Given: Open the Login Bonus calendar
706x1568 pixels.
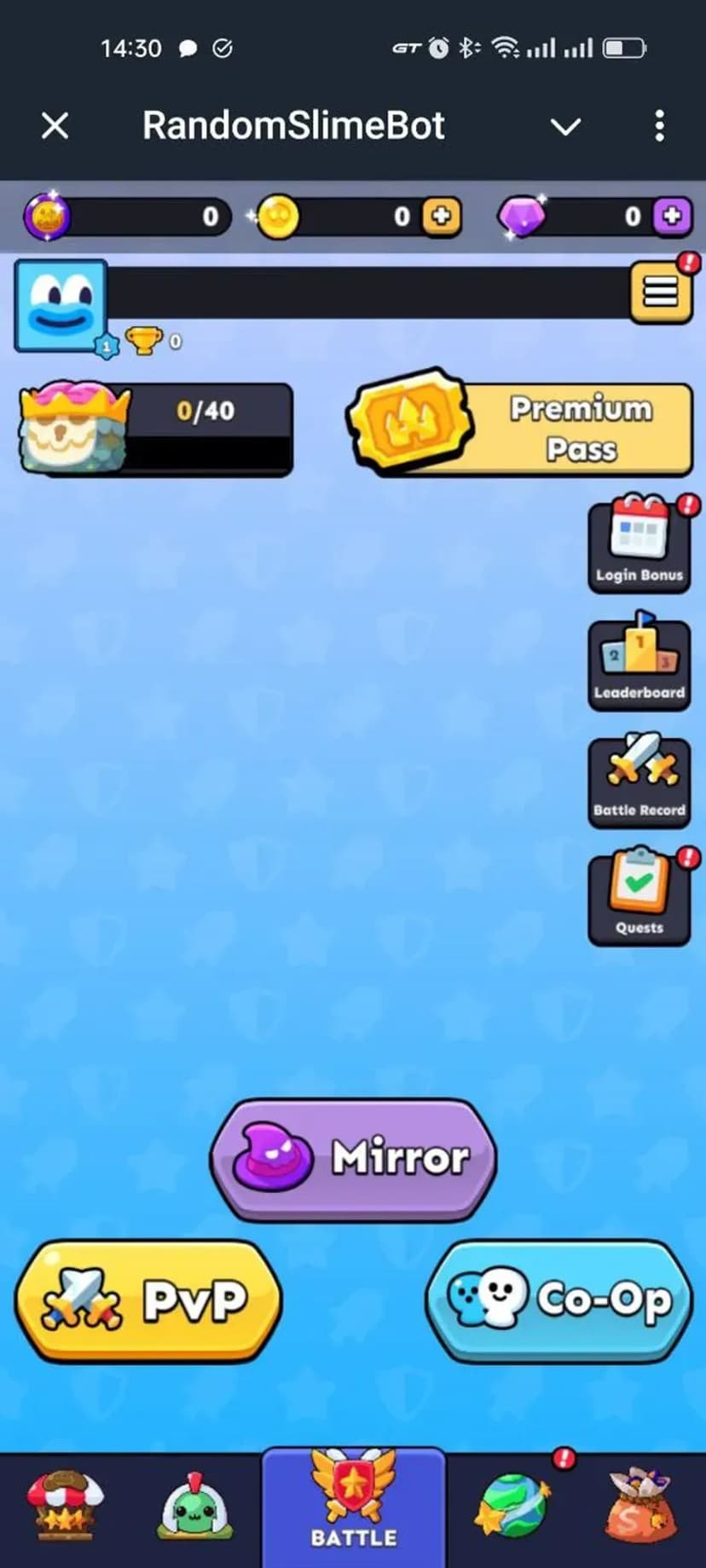Looking at the screenshot, I should [x=639, y=544].
